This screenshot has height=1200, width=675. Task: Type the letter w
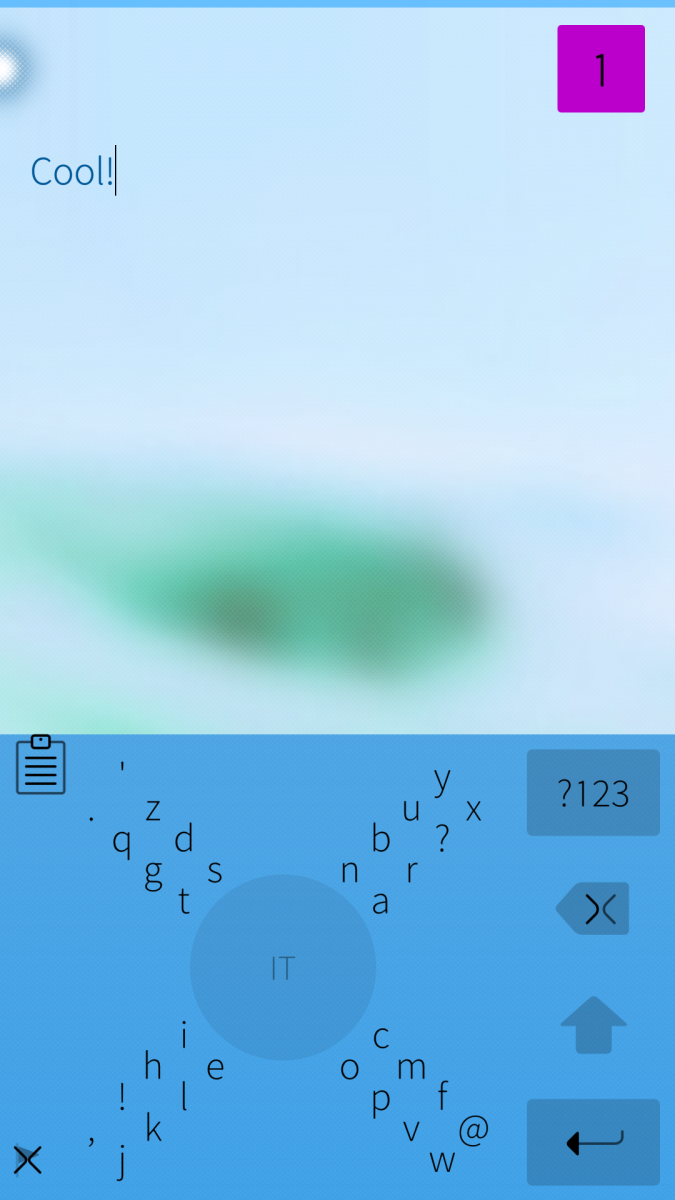pyautogui.click(x=442, y=1160)
